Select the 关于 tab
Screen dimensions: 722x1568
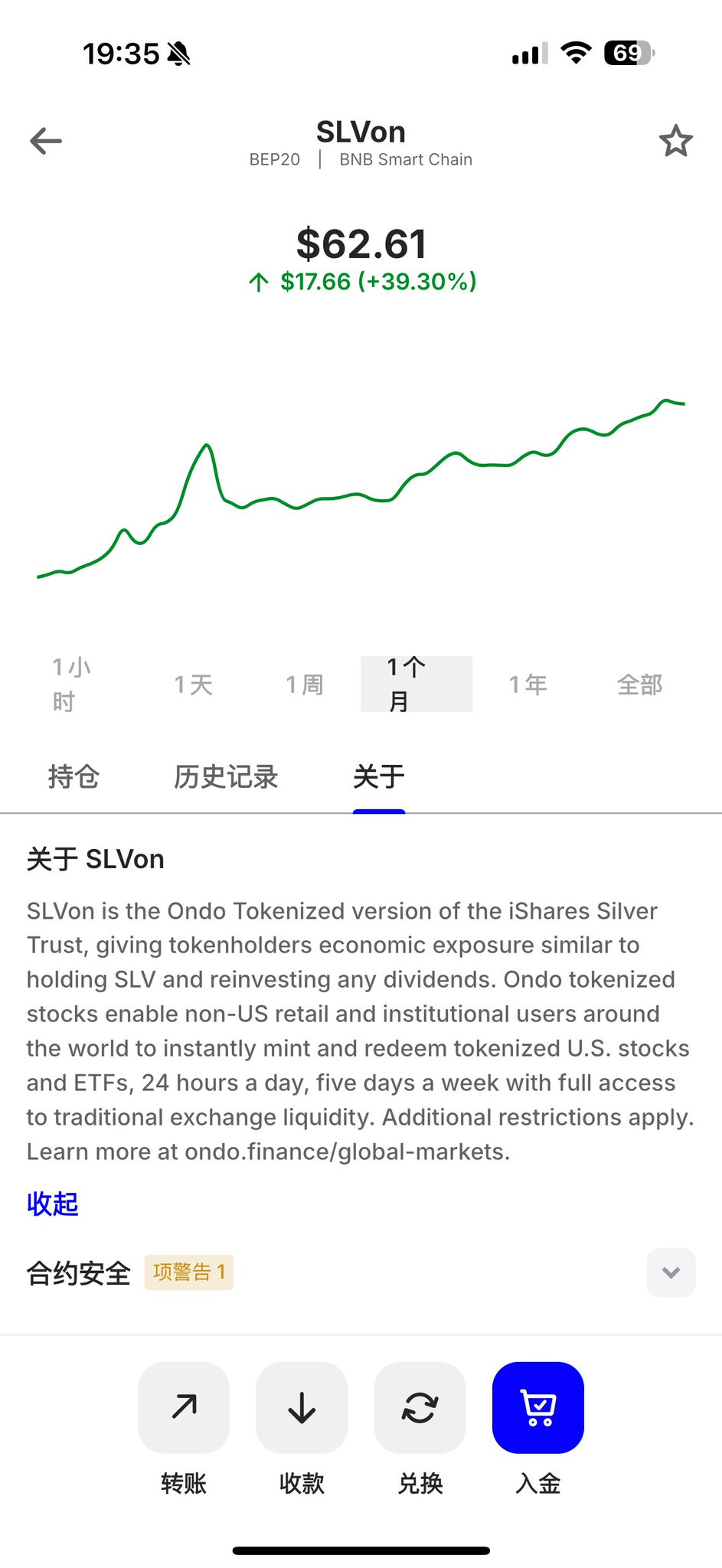[x=379, y=776]
